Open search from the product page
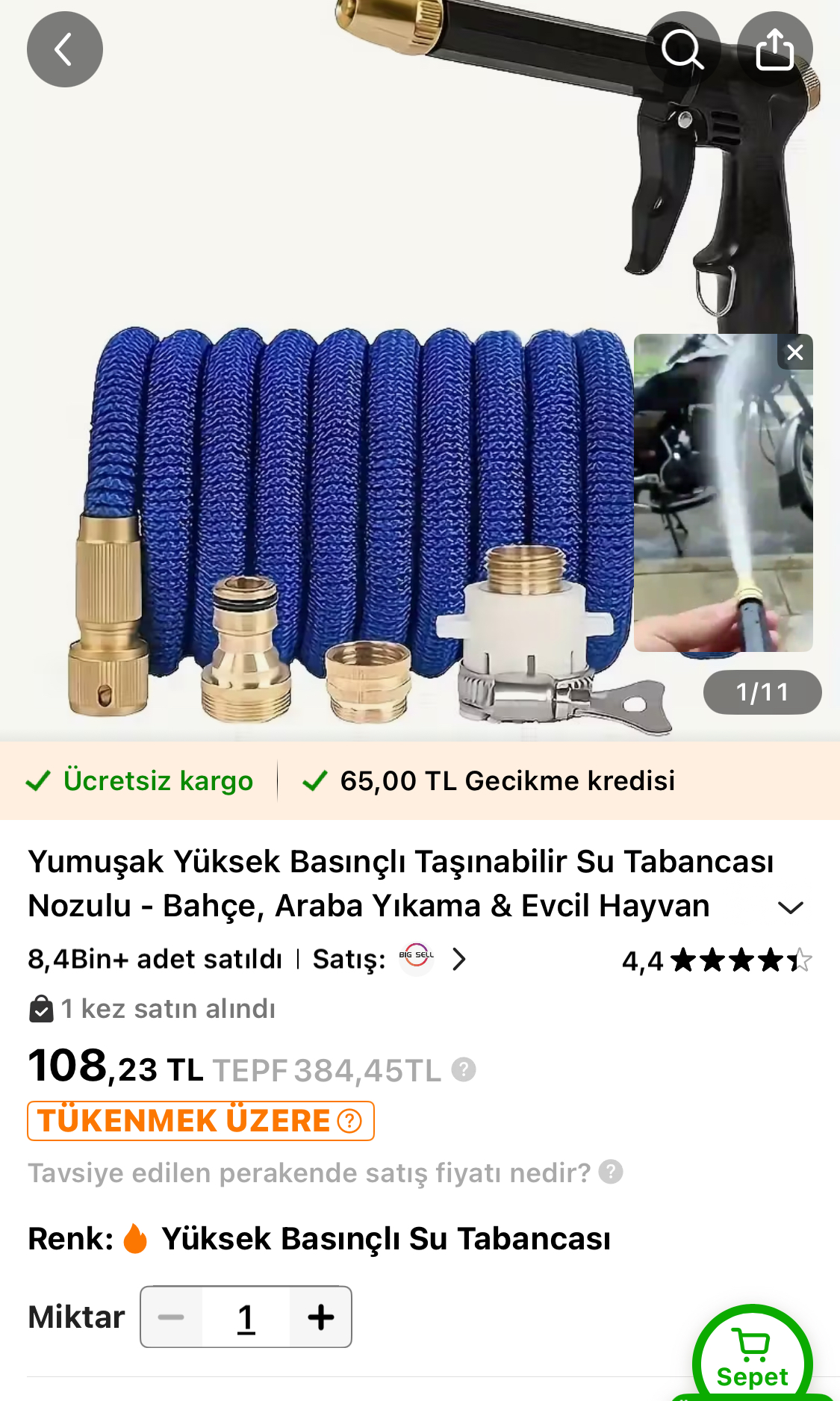Screen dimensions: 840x1401 [x=682, y=49]
